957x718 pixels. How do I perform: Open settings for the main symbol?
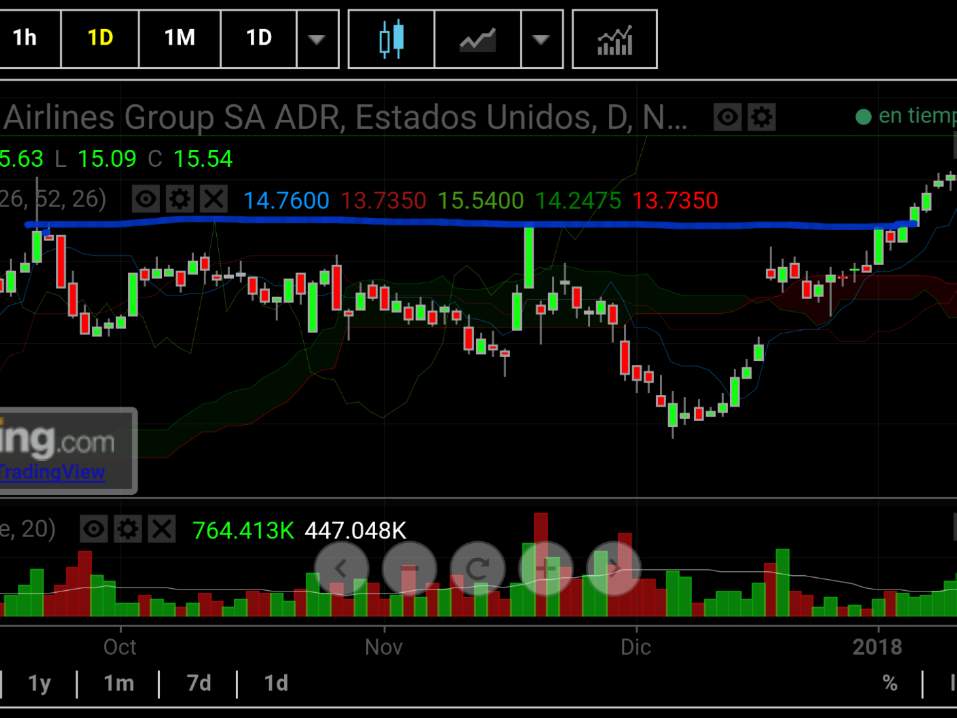(x=762, y=118)
